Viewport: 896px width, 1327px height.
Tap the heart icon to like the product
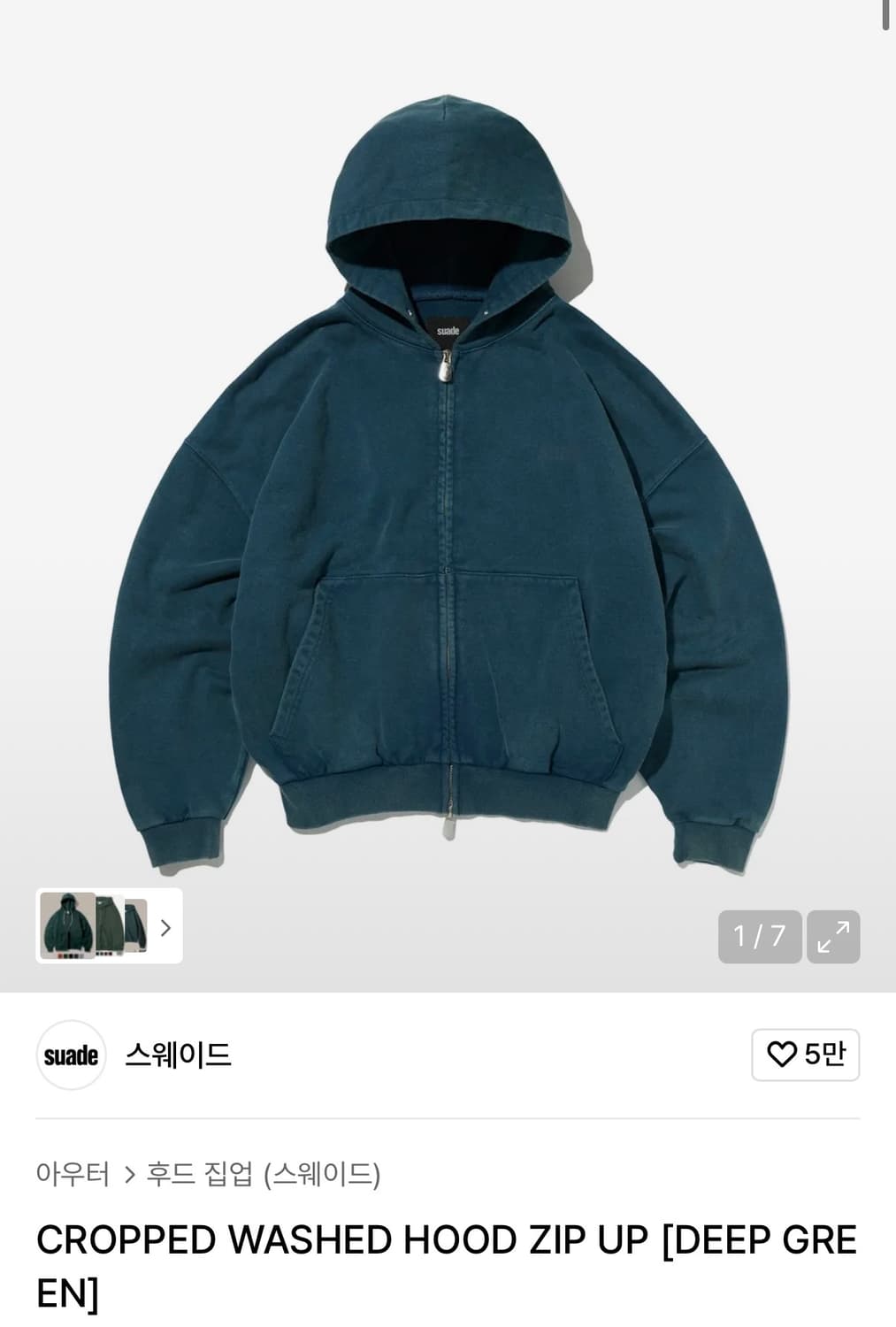784,1055
